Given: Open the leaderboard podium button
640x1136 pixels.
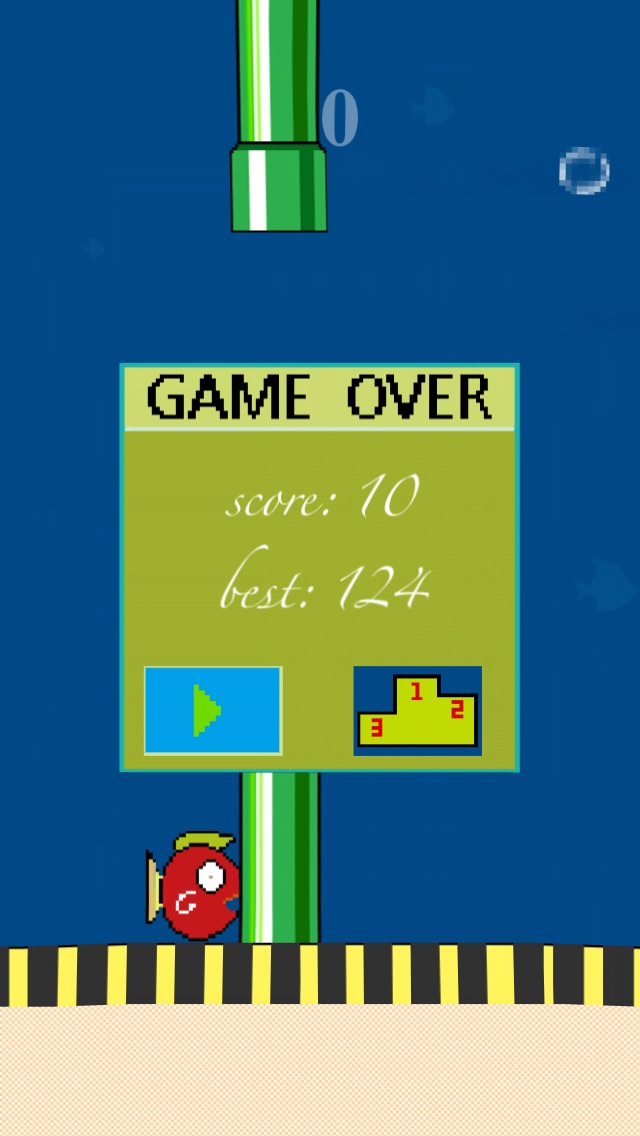Looking at the screenshot, I should [x=417, y=710].
